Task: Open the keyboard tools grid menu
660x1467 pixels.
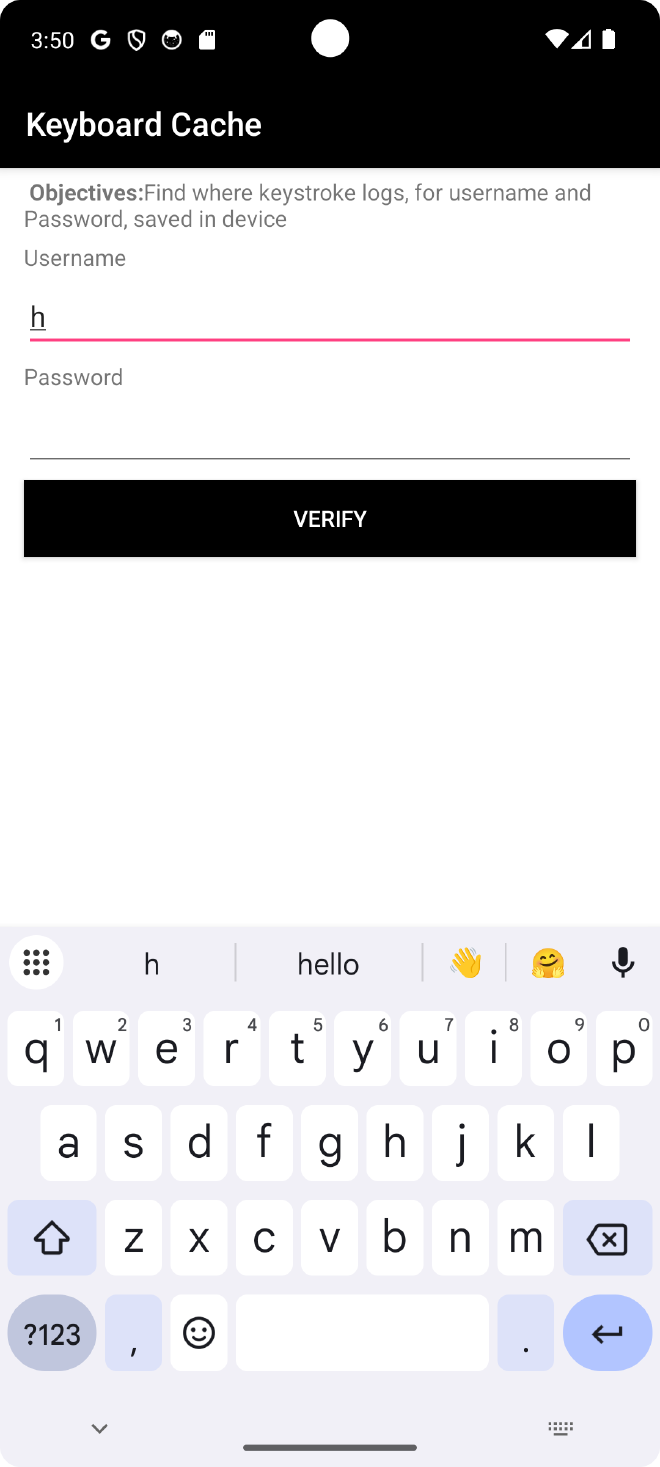Action: tap(36, 963)
